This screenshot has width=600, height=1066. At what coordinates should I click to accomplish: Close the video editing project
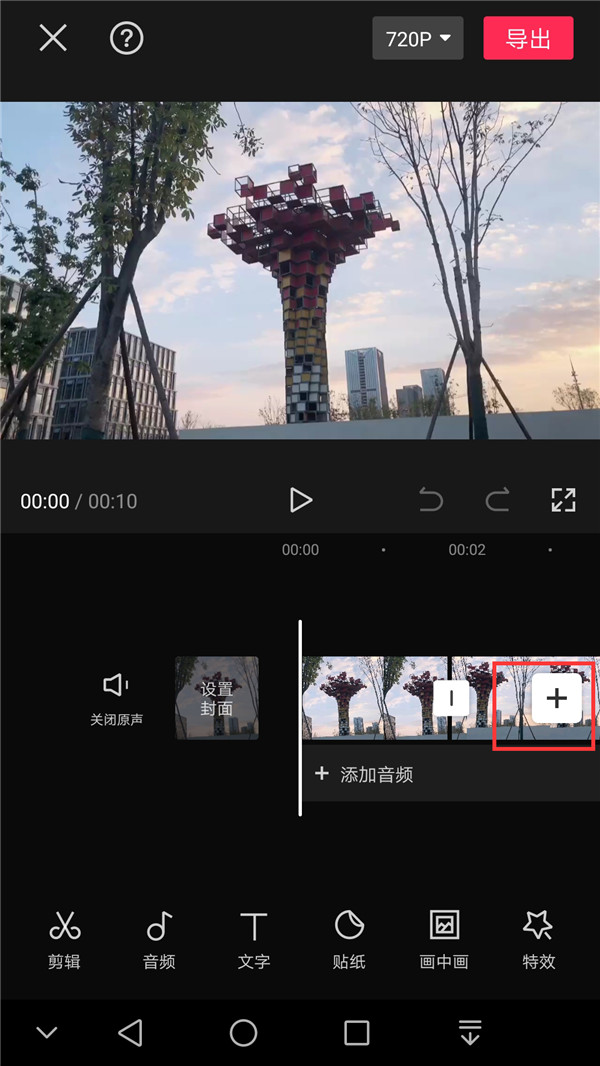(53, 38)
